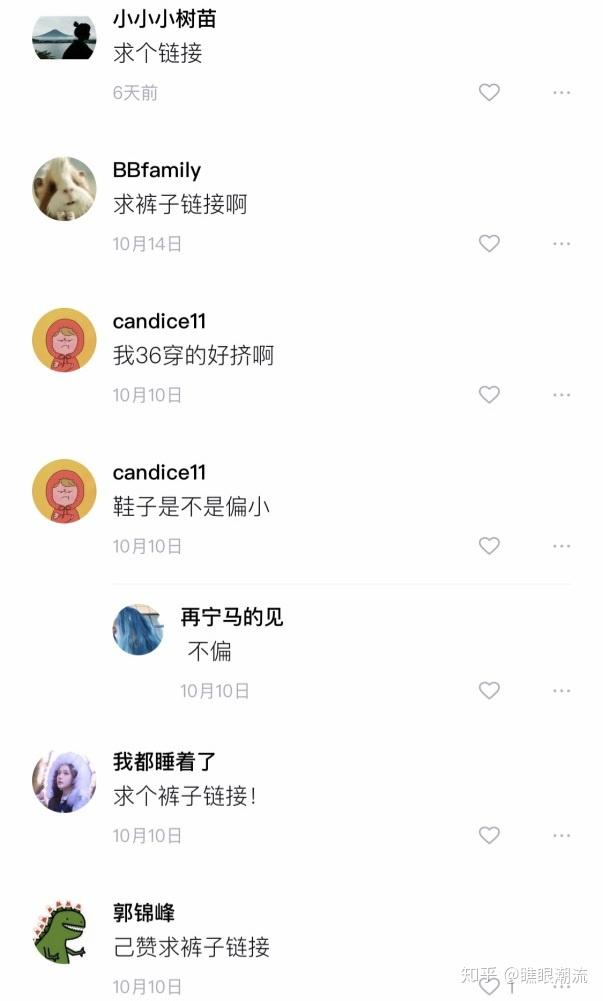Open more options on 再宁马的见's reply
The image size is (603, 1001).
click(x=562, y=691)
